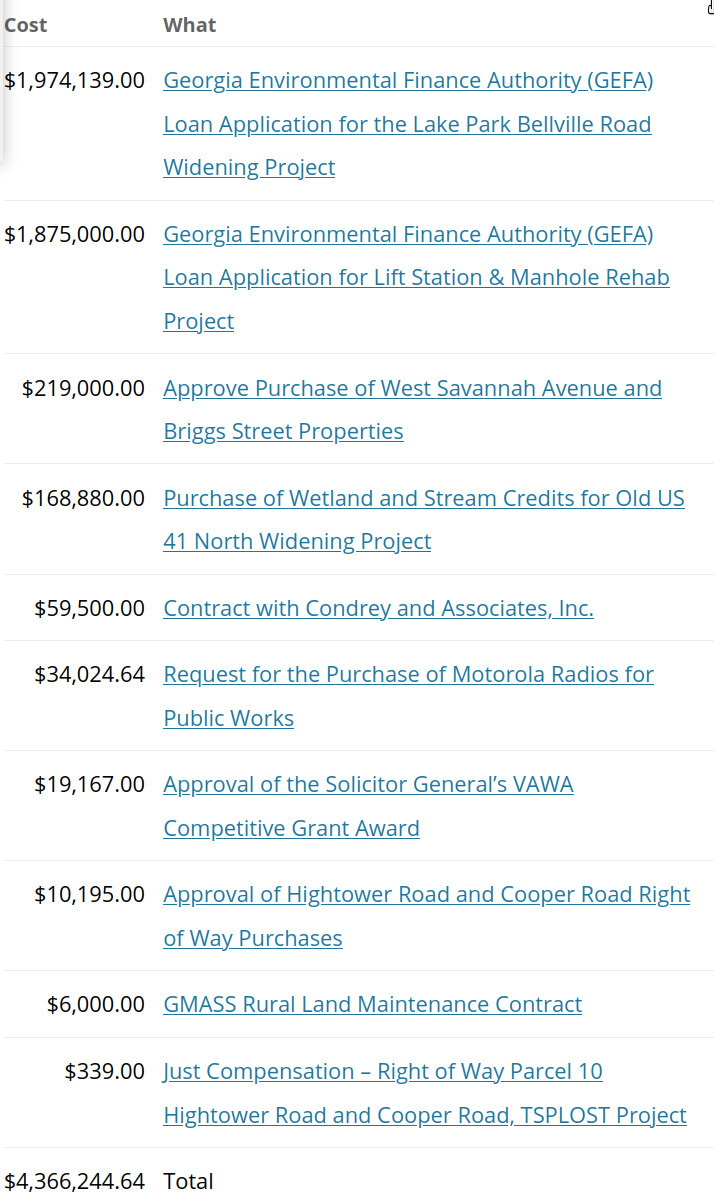714x1200 pixels.
Task: Open Wetland and Stream Credits purchase link
Action: (x=423, y=498)
